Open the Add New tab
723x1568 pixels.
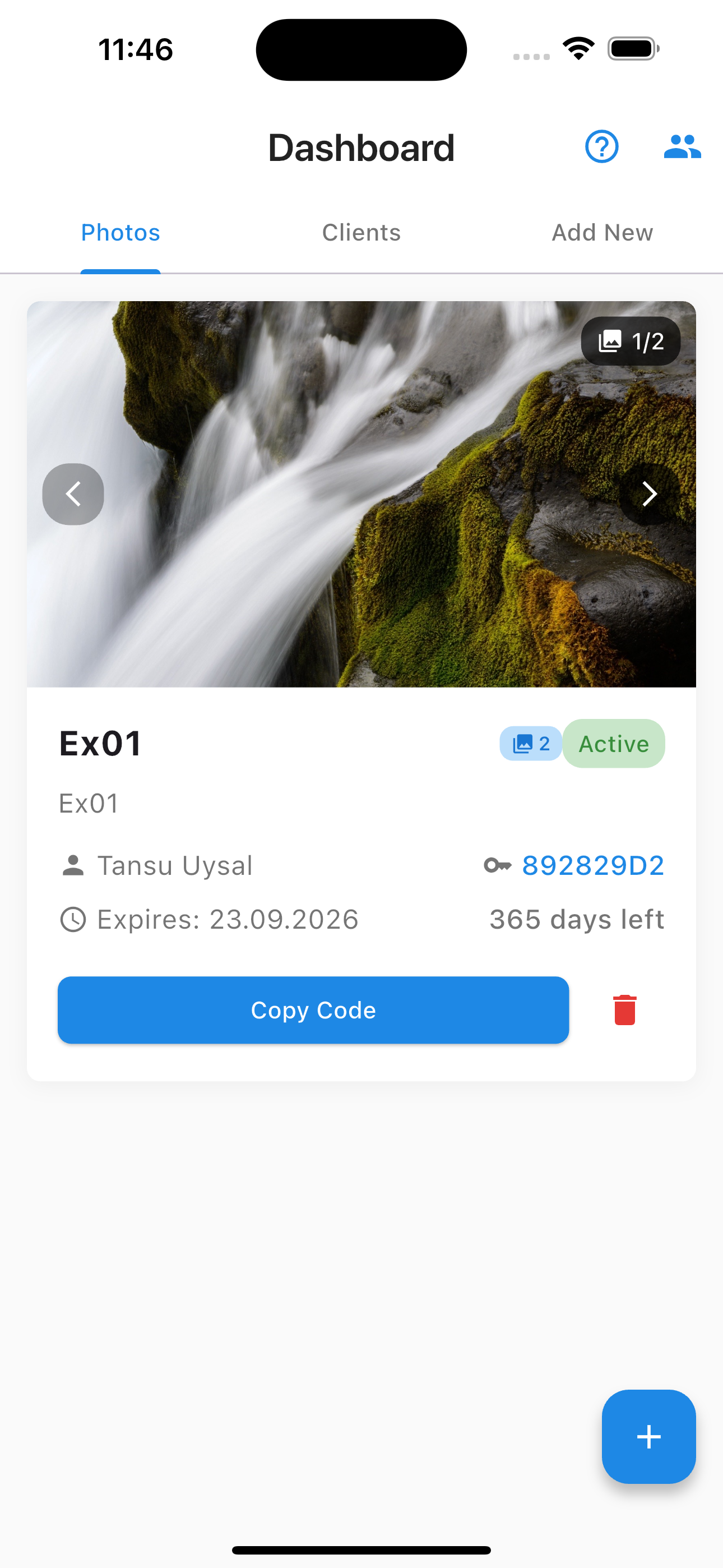coord(602,233)
